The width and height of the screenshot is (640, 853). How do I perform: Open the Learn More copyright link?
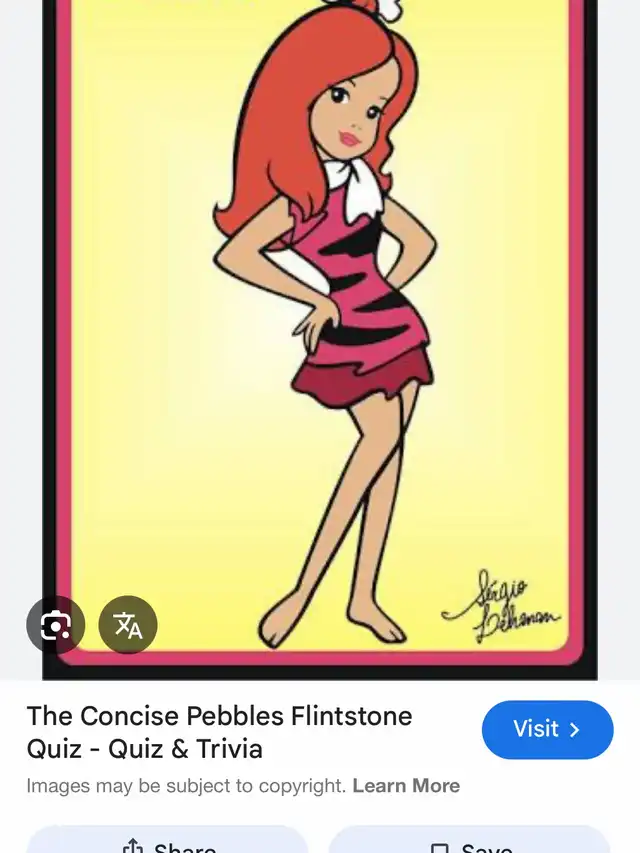[406, 786]
